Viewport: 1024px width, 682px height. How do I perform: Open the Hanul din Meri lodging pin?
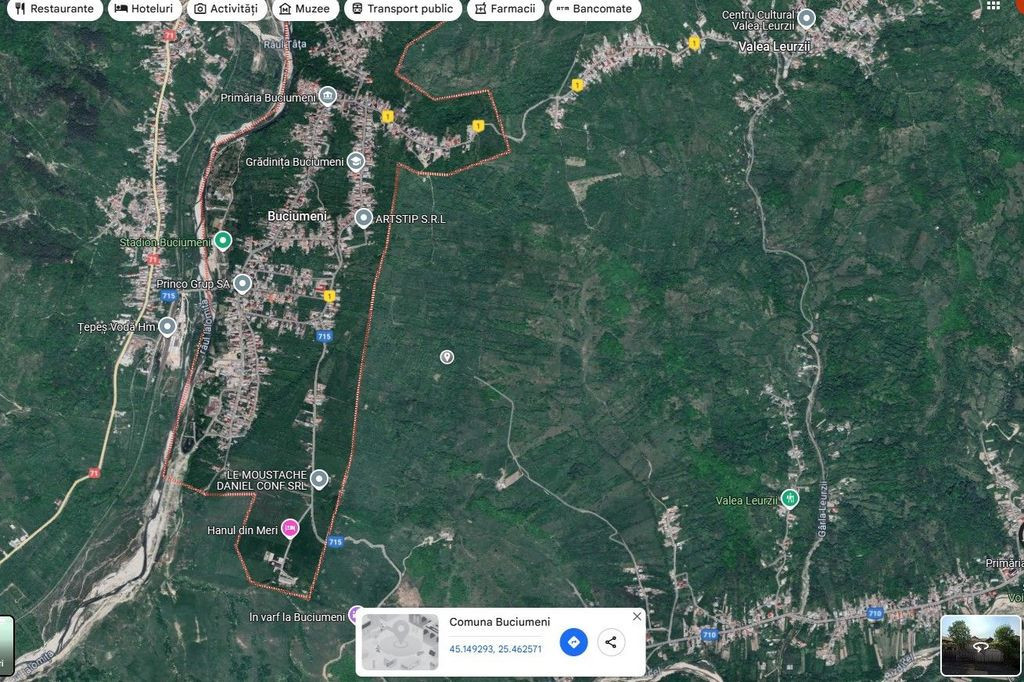coord(290,528)
